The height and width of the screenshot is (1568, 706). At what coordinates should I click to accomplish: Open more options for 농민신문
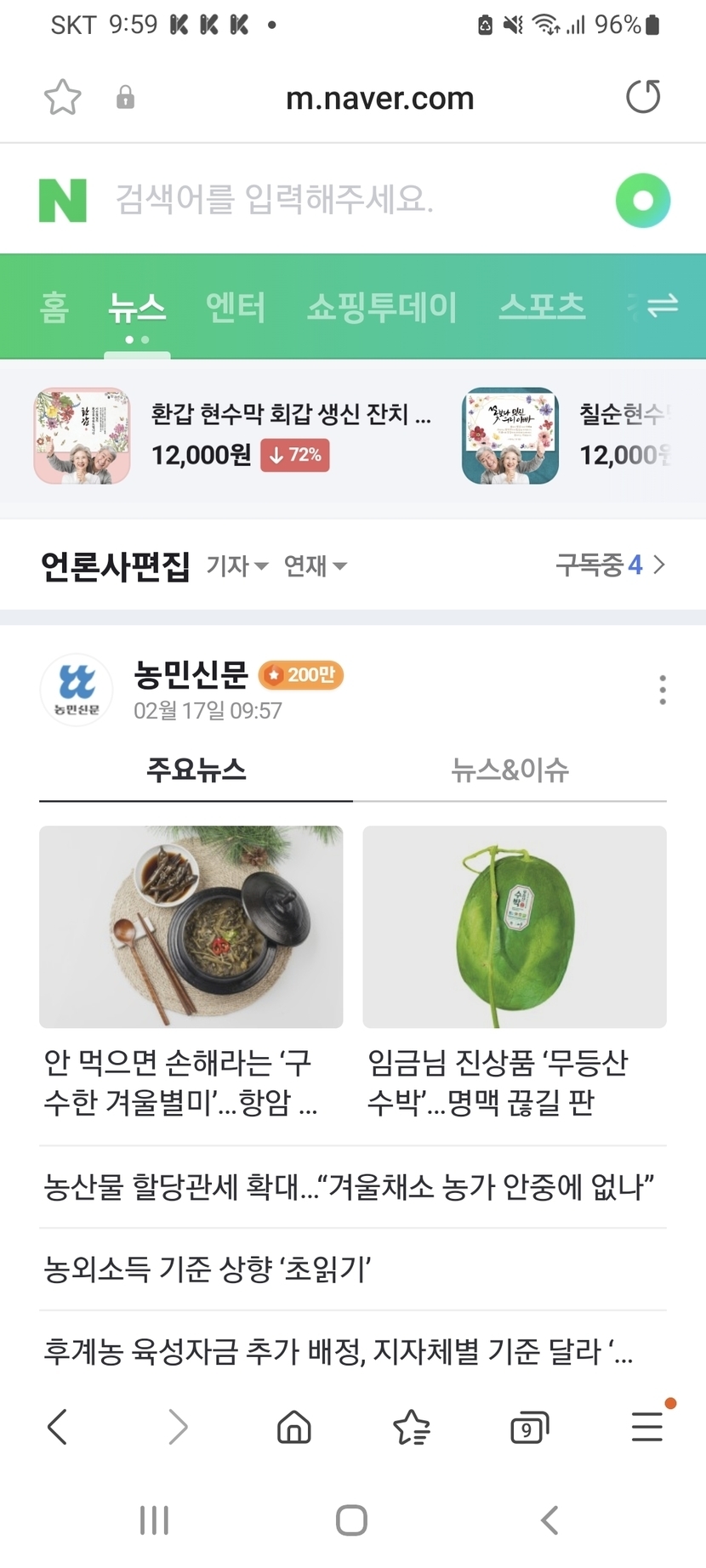(662, 690)
